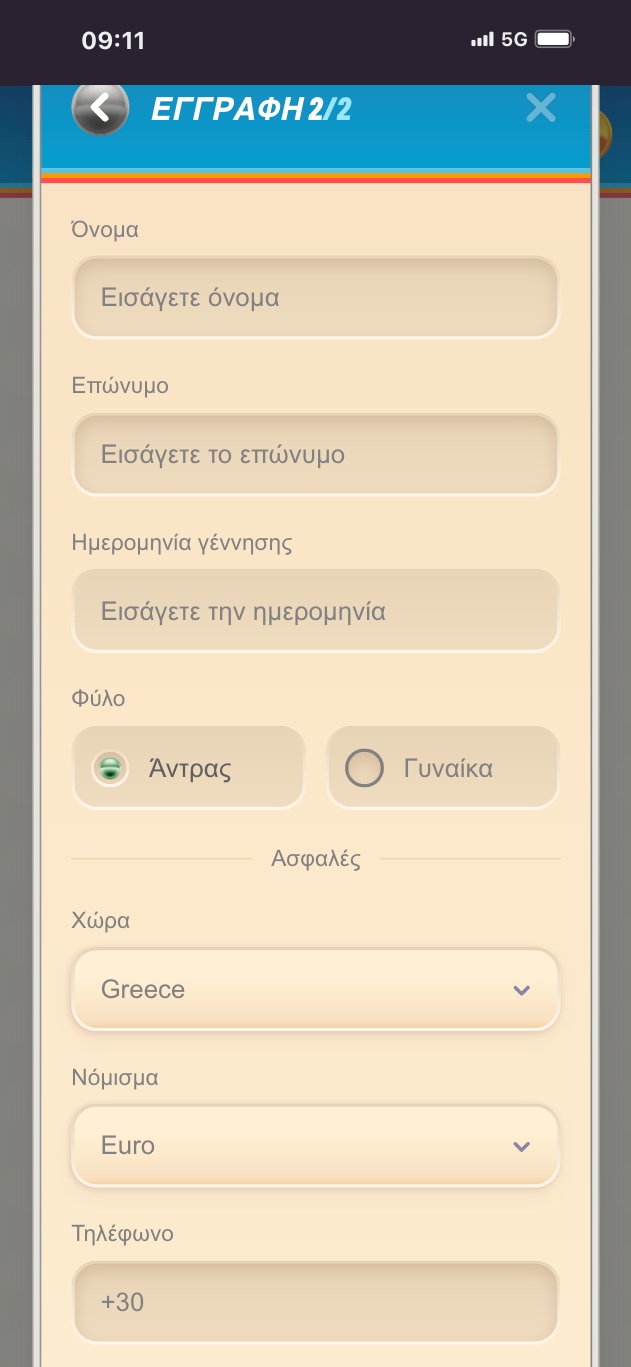Screen dimensions: 631x1367
Task: Open the Νόμισμα dropdown showing Euro
Action: coord(315,1146)
